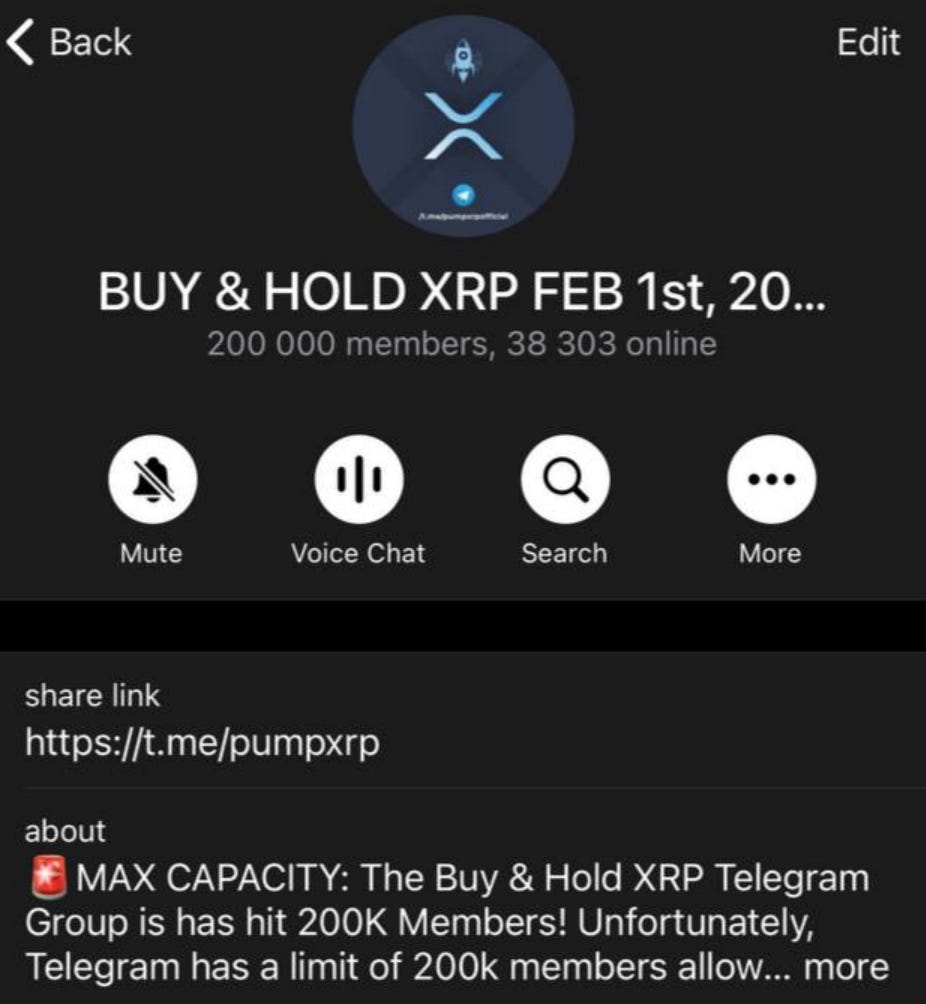Click the bell icon with strike-through

[149, 480]
